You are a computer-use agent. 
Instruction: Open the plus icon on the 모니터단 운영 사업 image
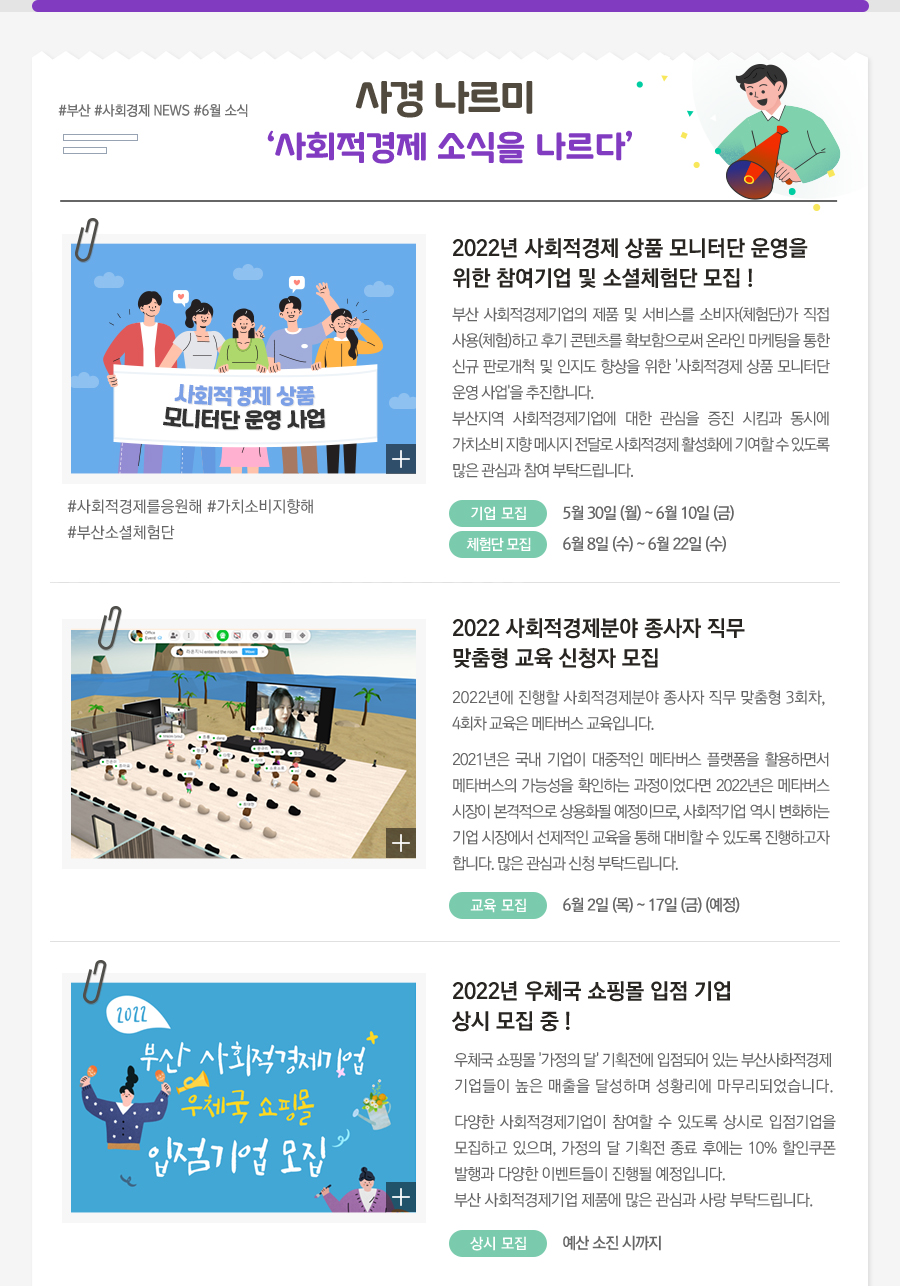(401, 459)
